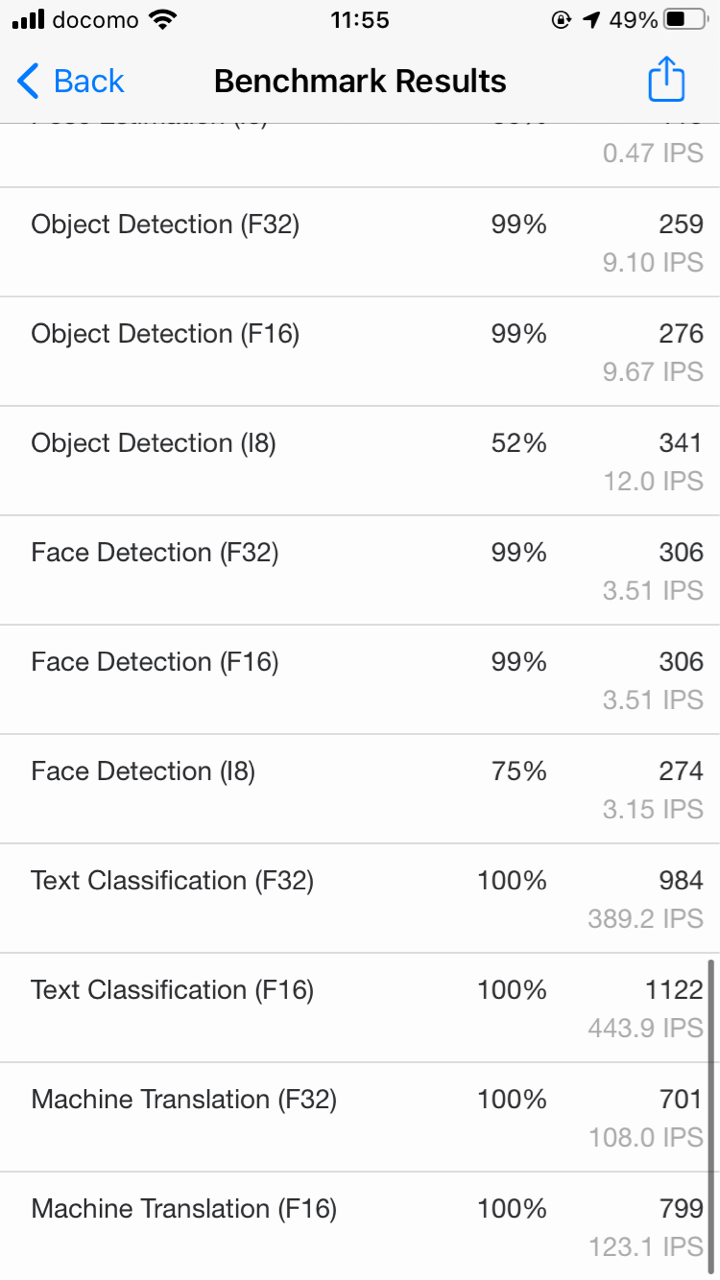Viewport: 720px width, 1280px height.
Task: Go back using the Back button
Action: (x=70, y=81)
